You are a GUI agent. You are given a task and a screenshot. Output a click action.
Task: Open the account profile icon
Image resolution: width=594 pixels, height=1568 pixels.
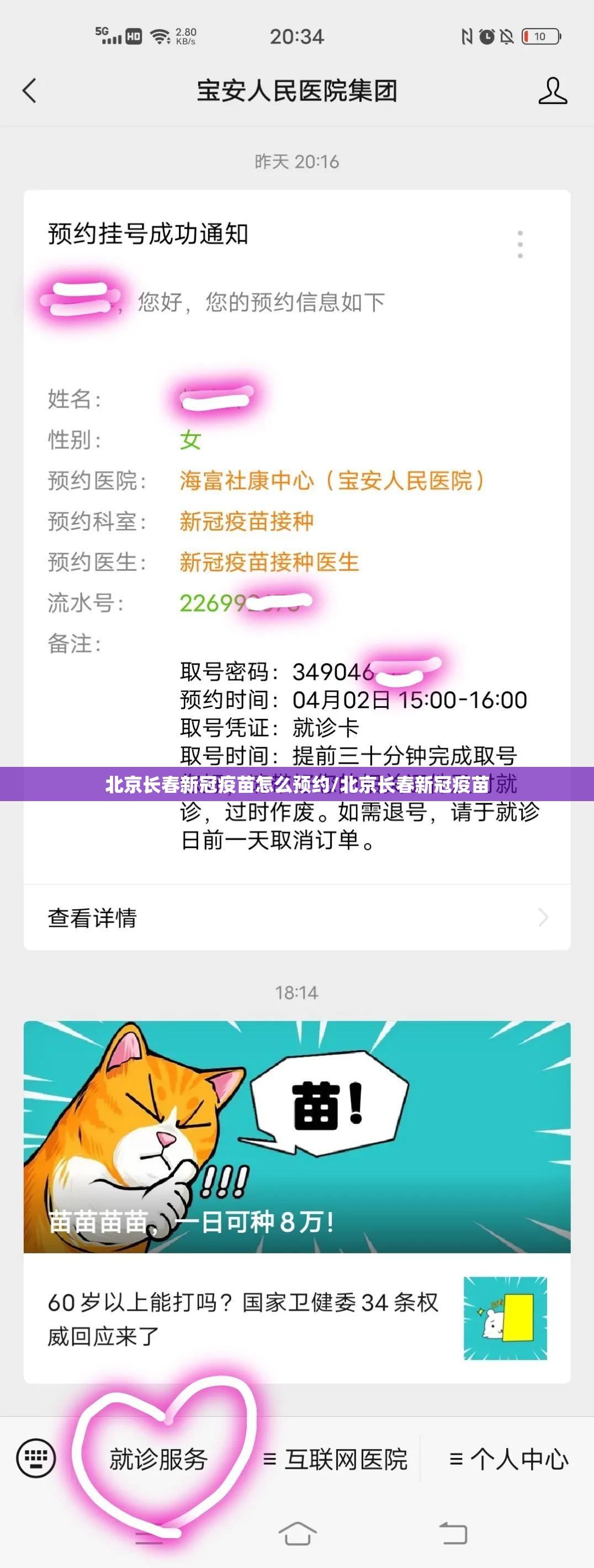[x=552, y=91]
